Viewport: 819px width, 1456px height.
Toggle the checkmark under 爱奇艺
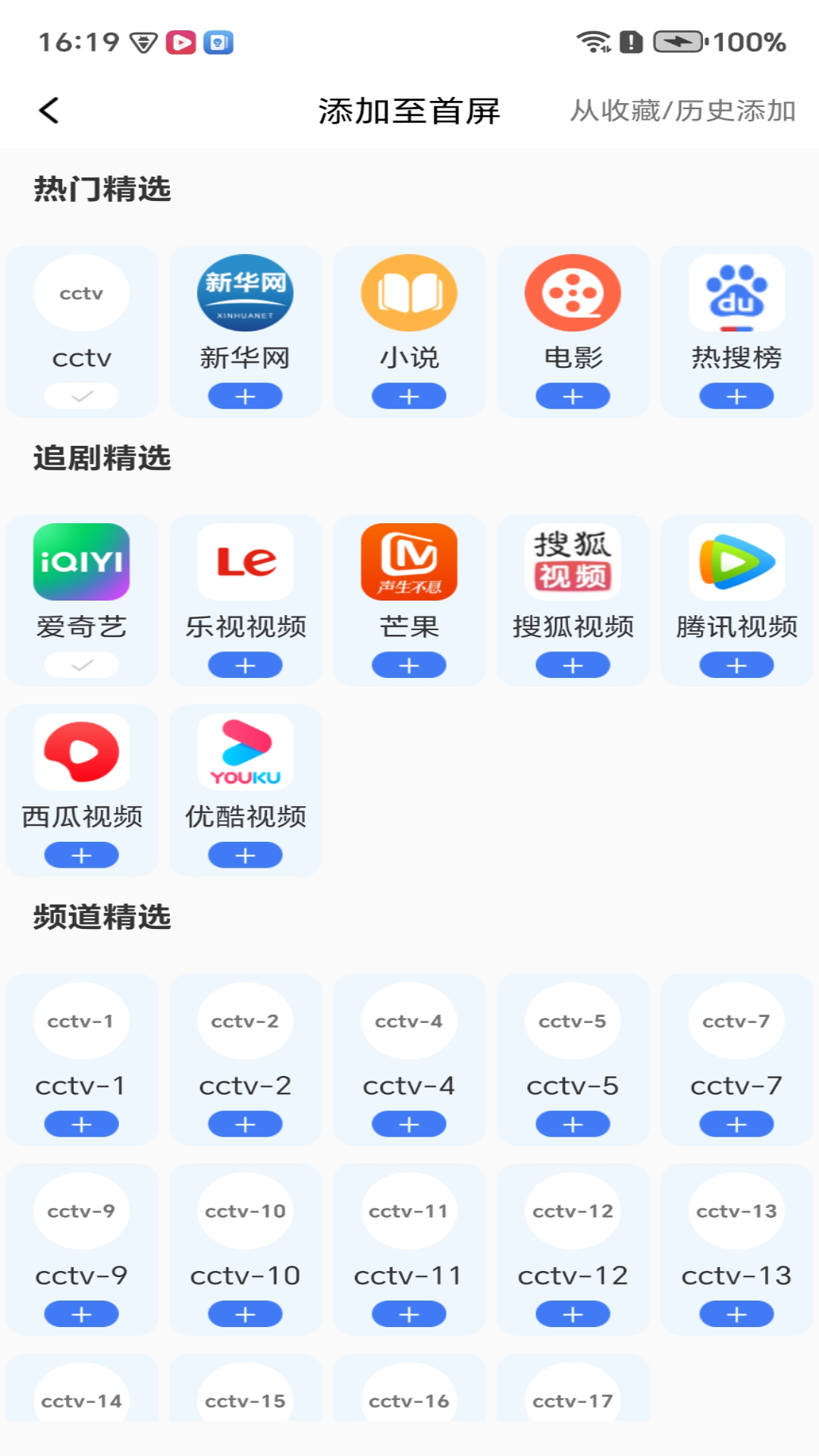click(81, 664)
